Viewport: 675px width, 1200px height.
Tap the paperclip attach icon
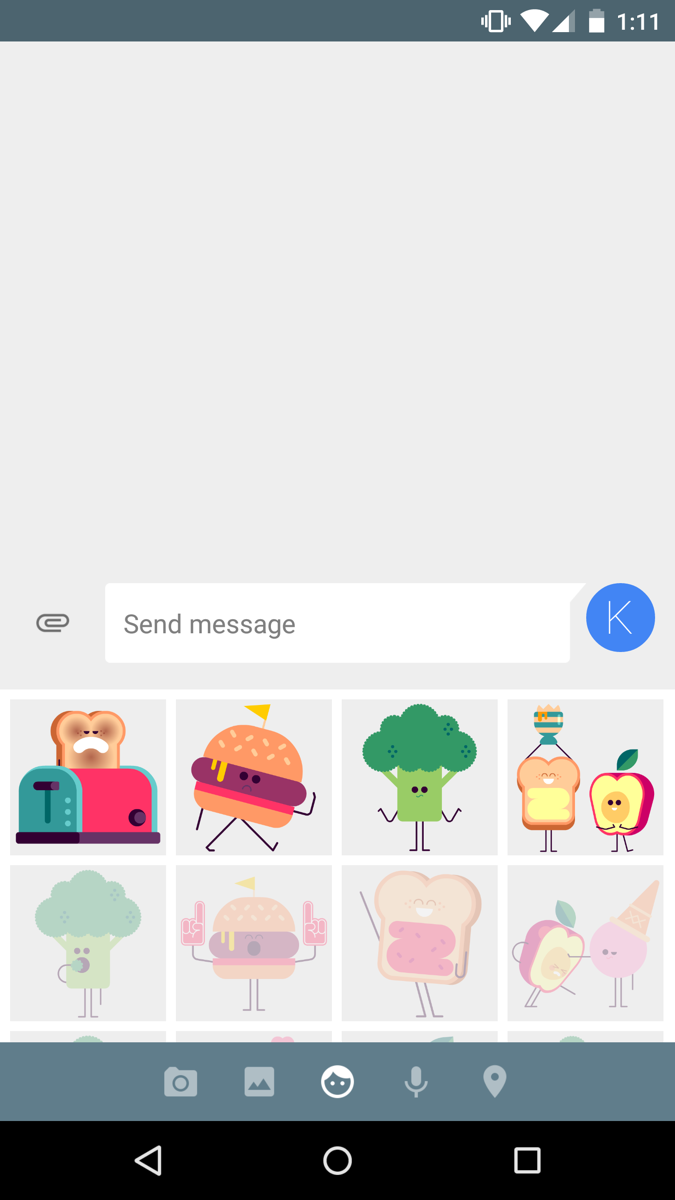(x=53, y=623)
